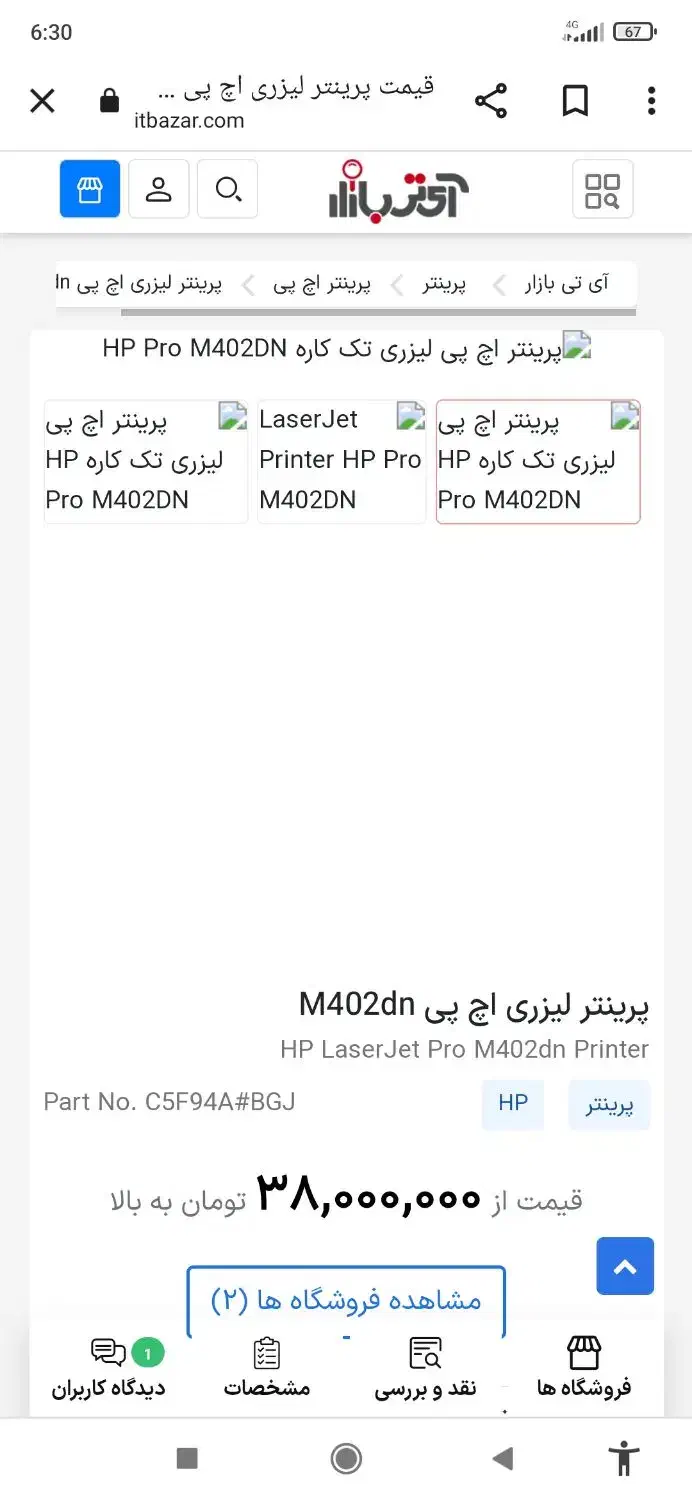Open the browser overflow menu
This screenshot has height=1500, width=692.
click(x=651, y=101)
